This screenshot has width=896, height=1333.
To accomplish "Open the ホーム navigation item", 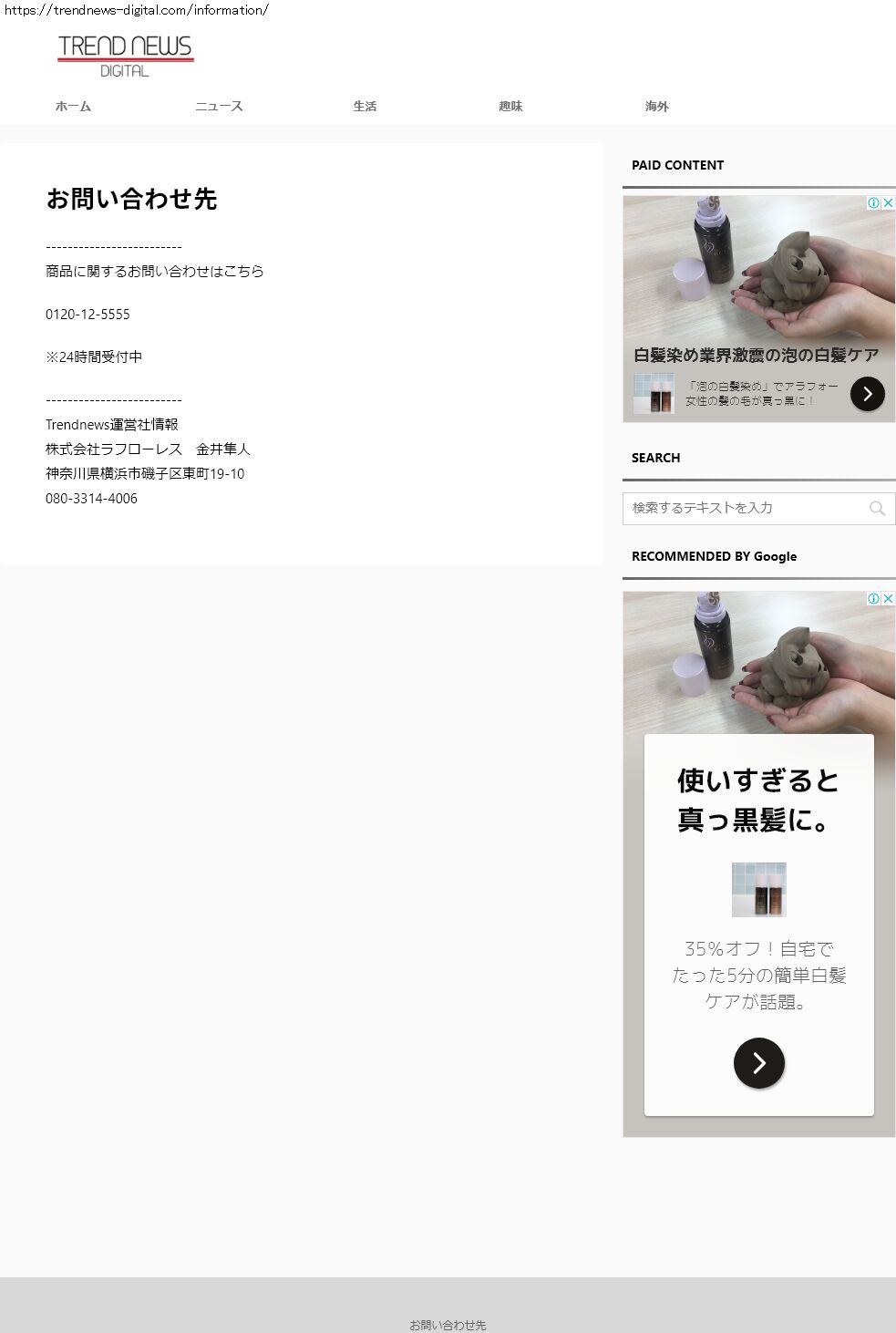I will point(73,107).
